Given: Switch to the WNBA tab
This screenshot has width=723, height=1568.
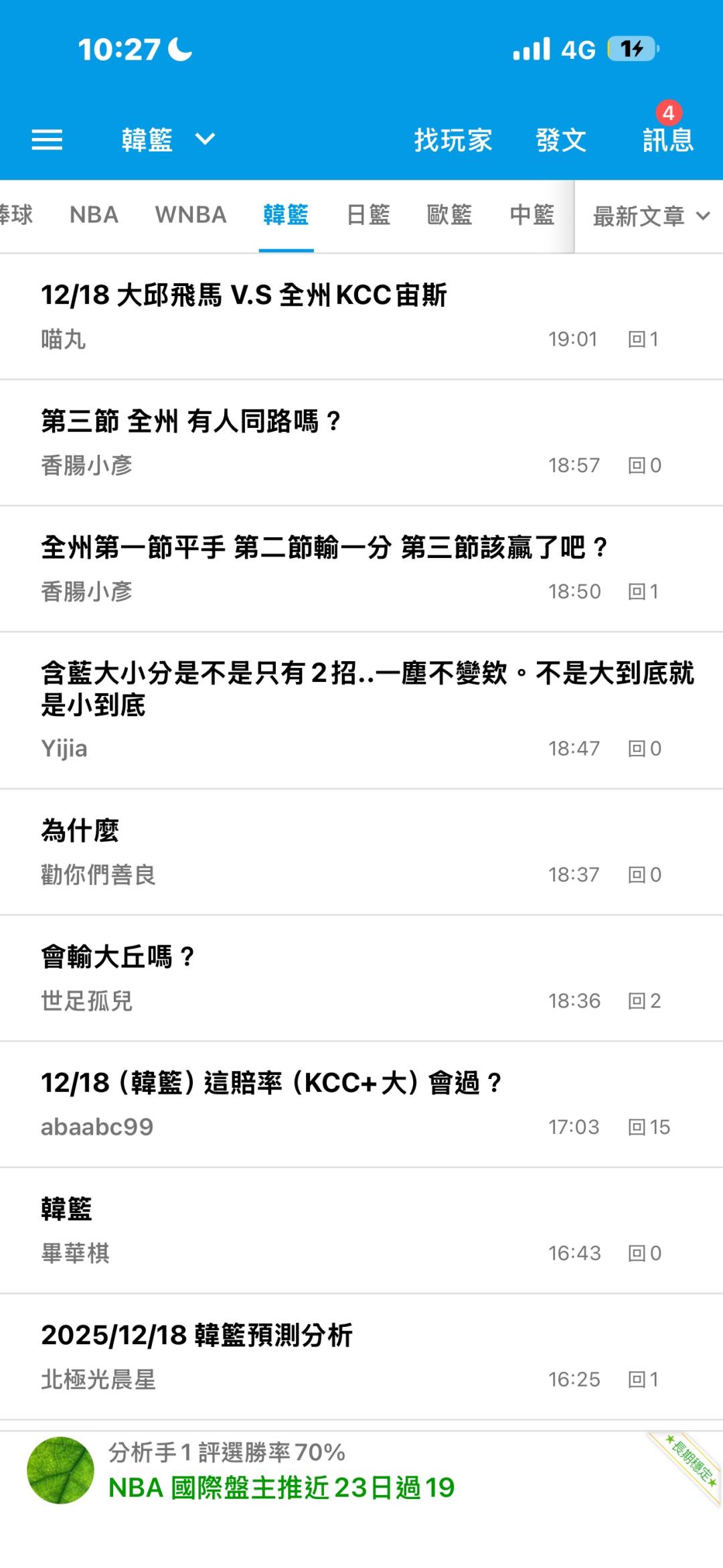Looking at the screenshot, I should (x=191, y=215).
